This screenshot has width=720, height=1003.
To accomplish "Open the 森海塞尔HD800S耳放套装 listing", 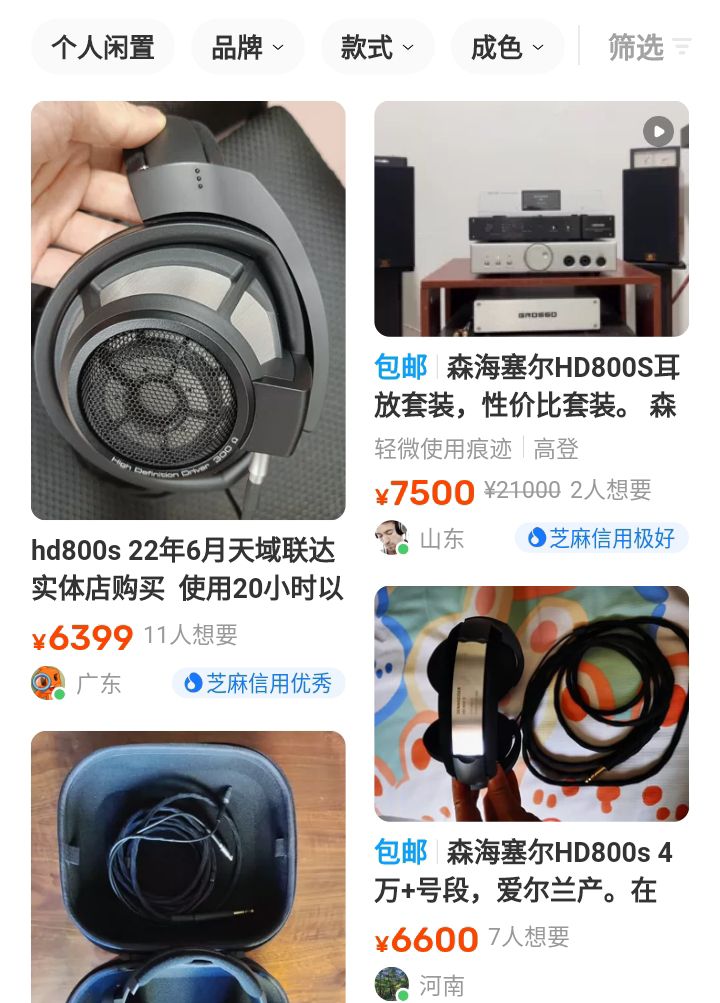I will [531, 388].
